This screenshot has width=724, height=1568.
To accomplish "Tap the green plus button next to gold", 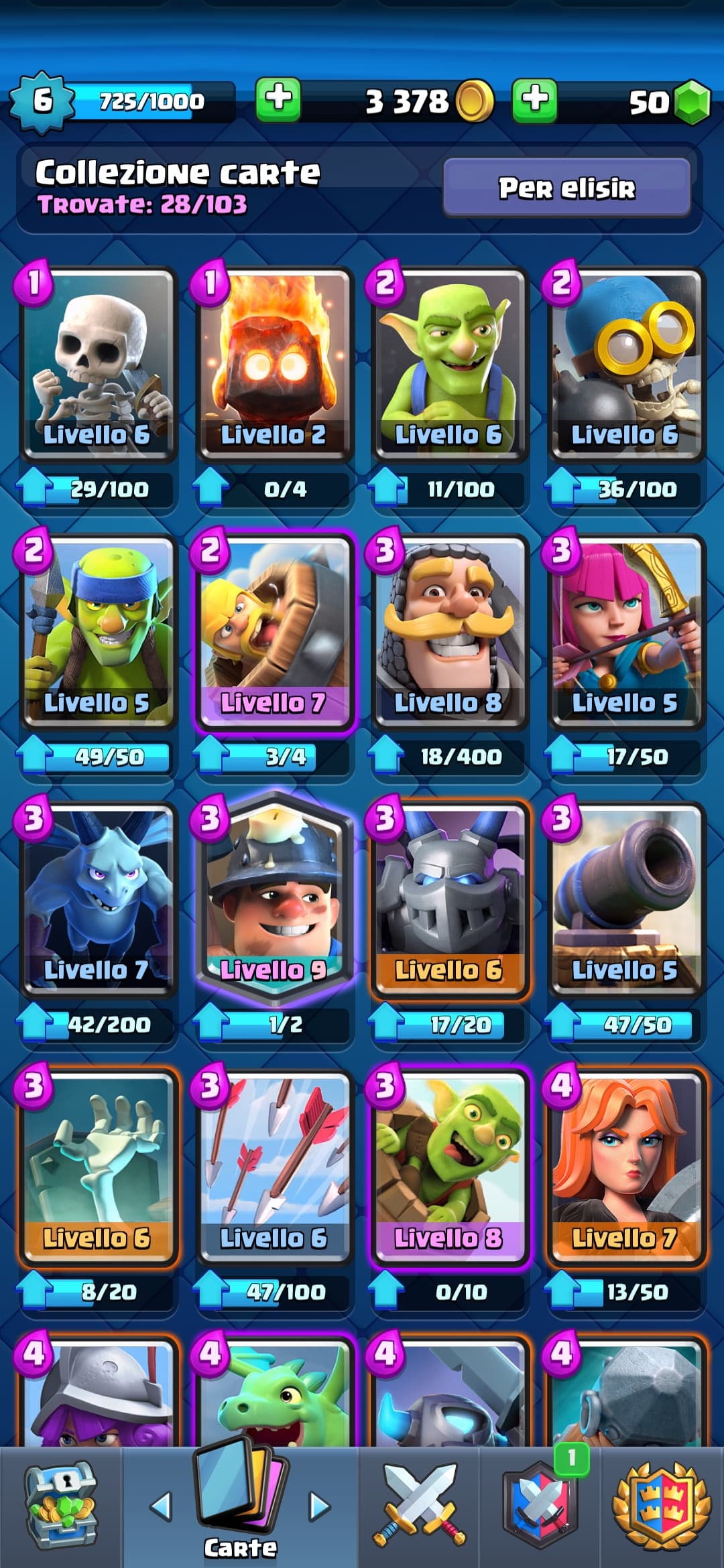I will tap(278, 101).
